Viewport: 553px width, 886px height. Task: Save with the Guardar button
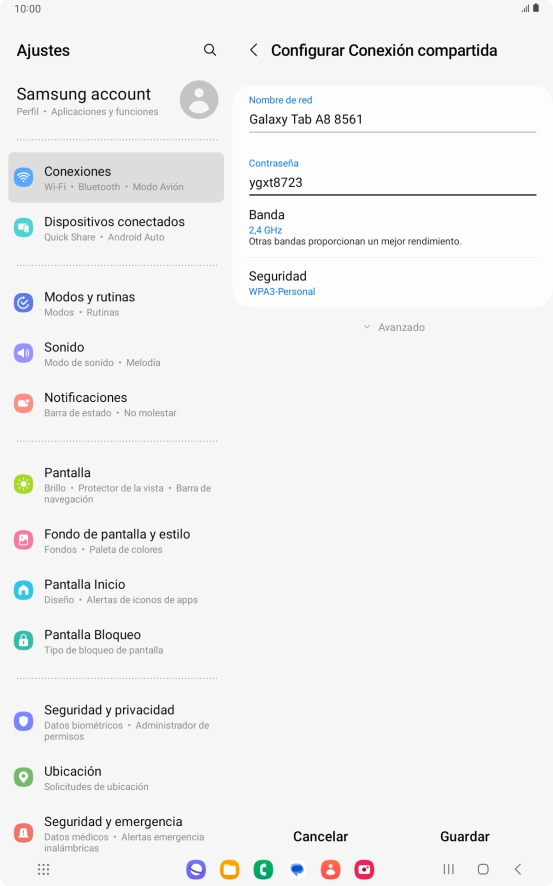(x=464, y=836)
